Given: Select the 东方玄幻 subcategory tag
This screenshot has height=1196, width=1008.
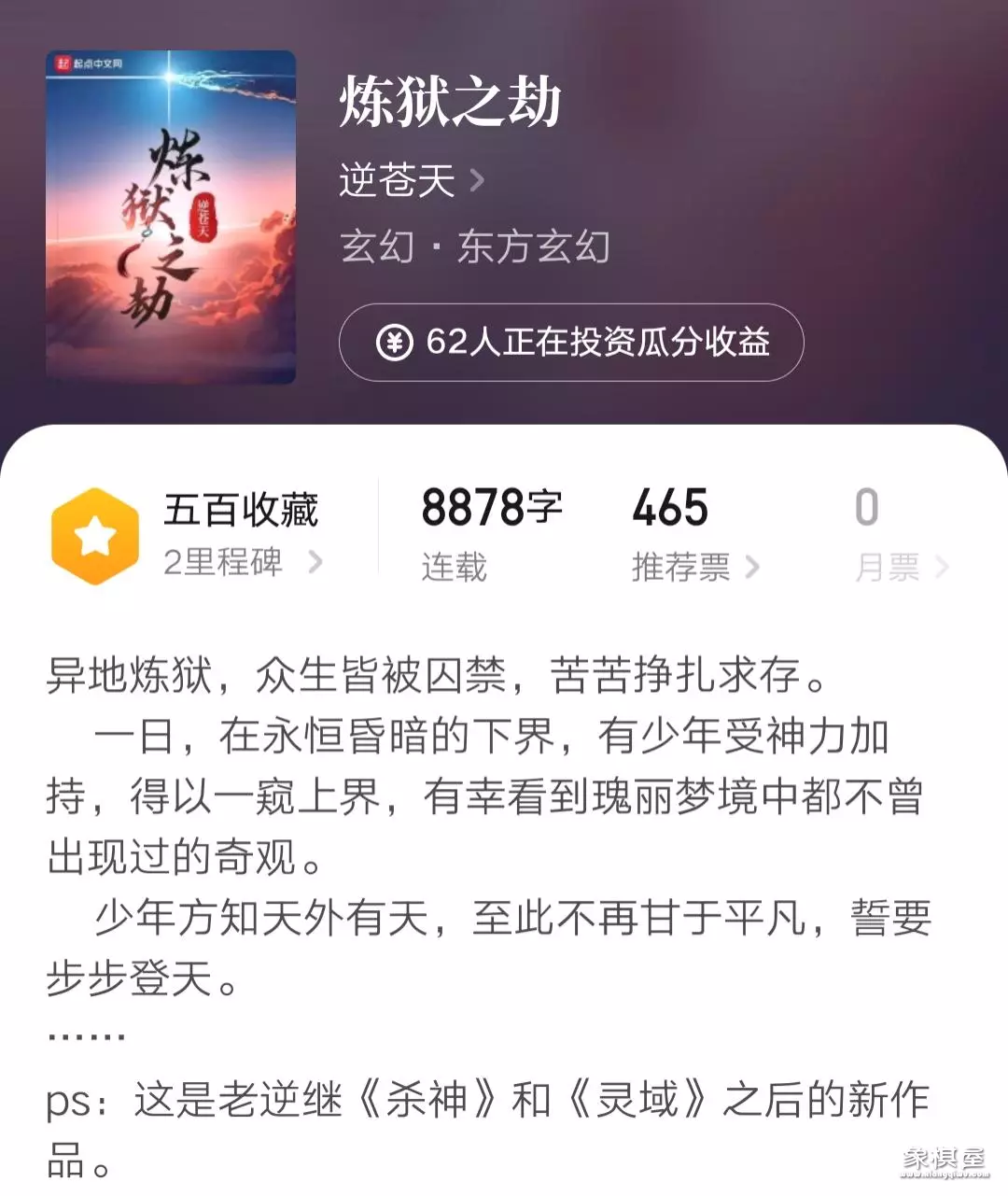Looking at the screenshot, I should tap(534, 246).
